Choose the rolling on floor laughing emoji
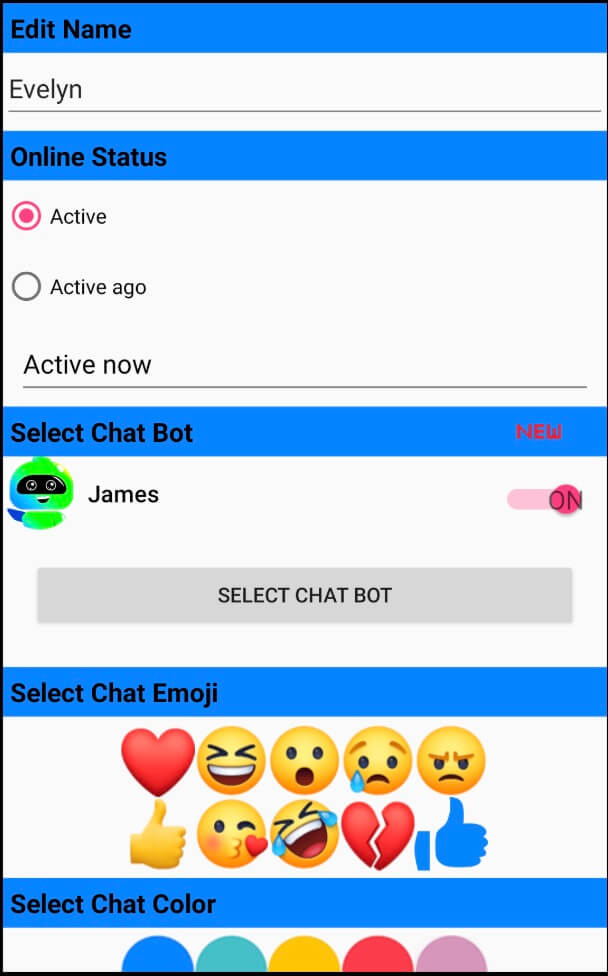Viewport: 608px width, 976px height. (x=304, y=834)
